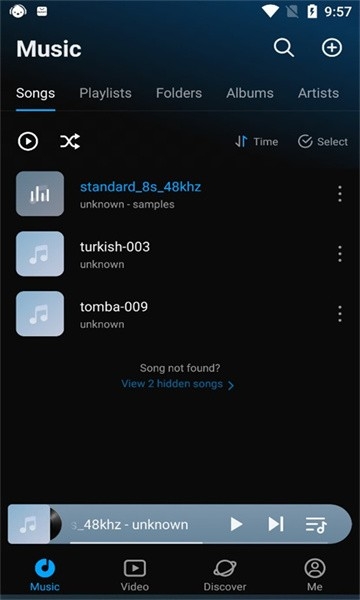Go to the Video tab
Viewport: 360px width, 600px height.
point(135,575)
